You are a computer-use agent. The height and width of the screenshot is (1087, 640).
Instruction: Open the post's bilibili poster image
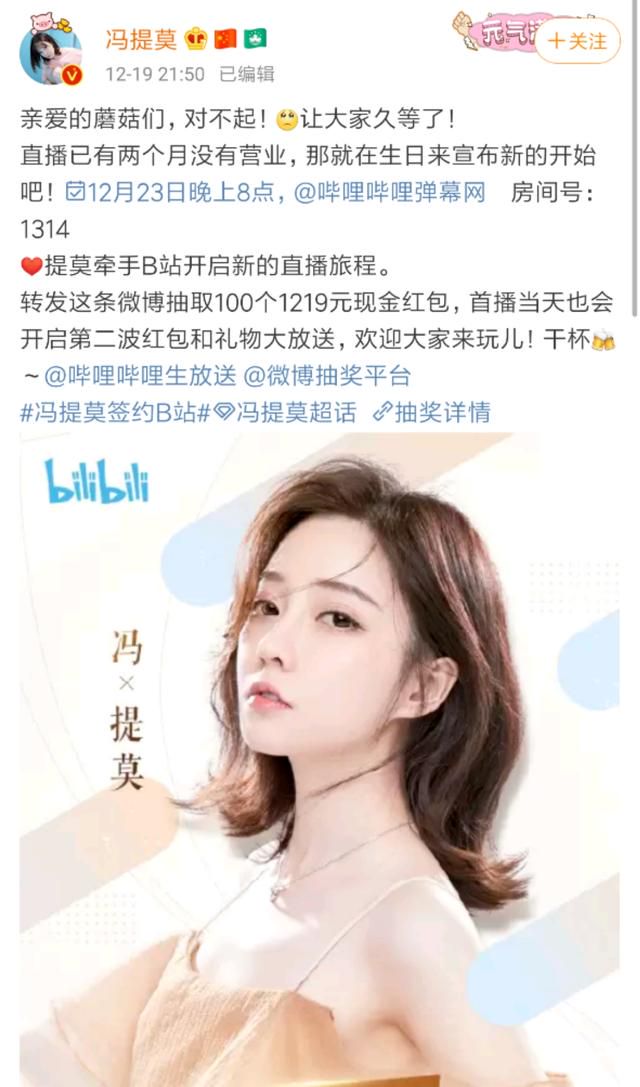320,759
